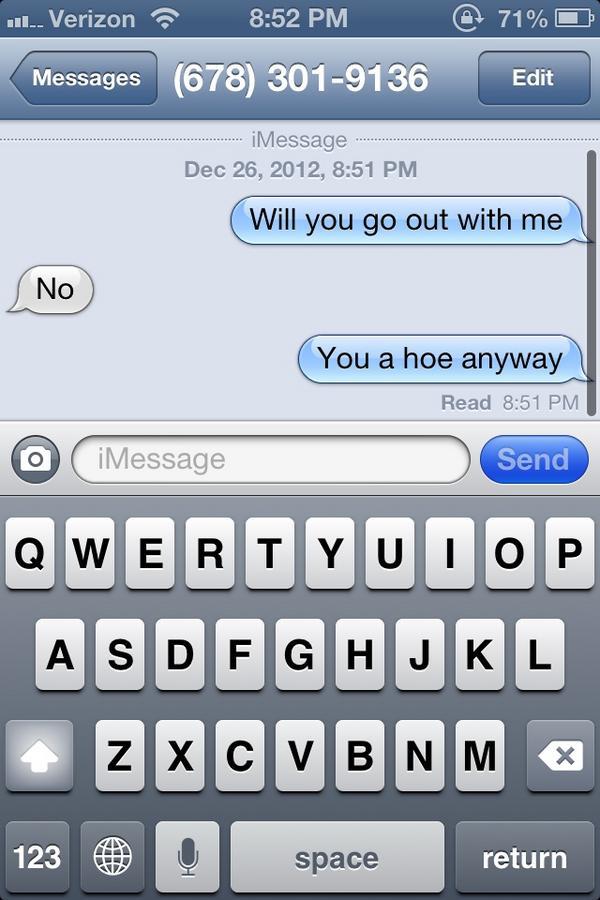Focus the iMessage text field
600x900 pixels.
click(270, 459)
